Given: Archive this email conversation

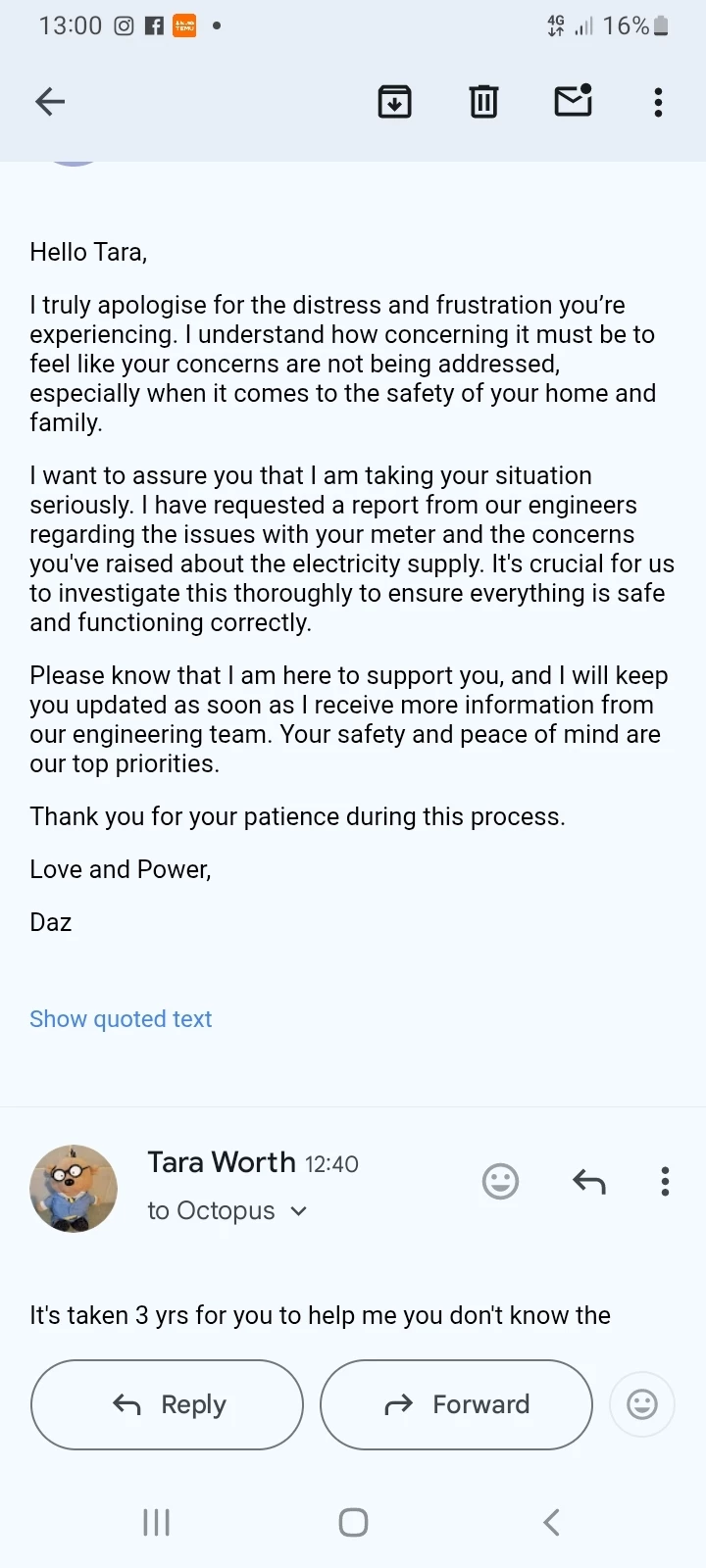Looking at the screenshot, I should pyautogui.click(x=394, y=101).
